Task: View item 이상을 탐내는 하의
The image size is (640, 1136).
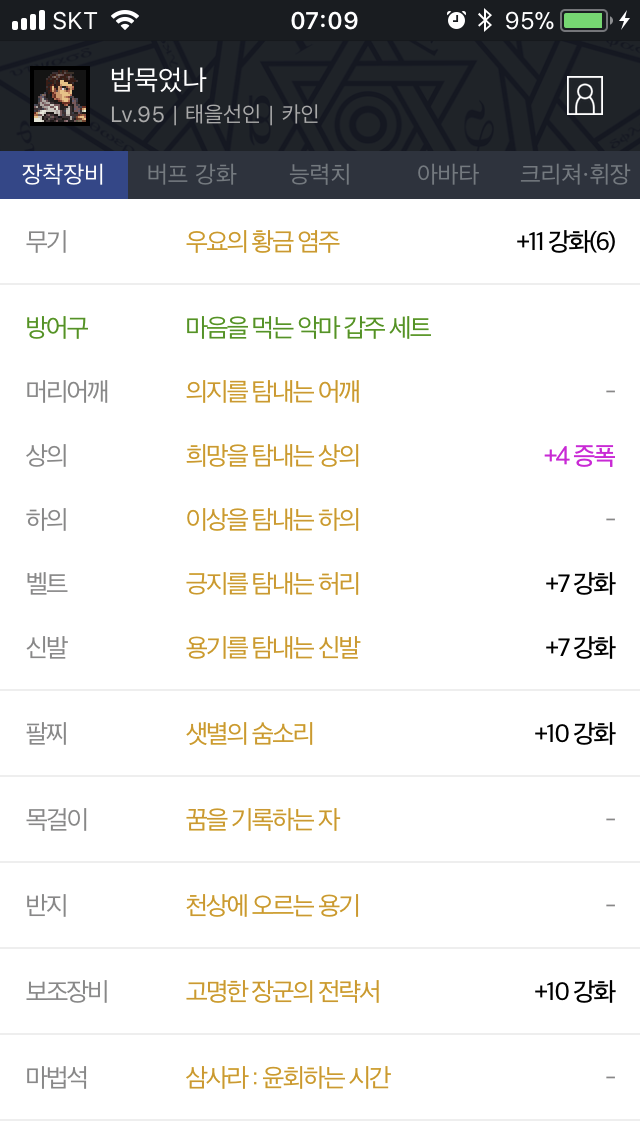Action: (x=273, y=519)
